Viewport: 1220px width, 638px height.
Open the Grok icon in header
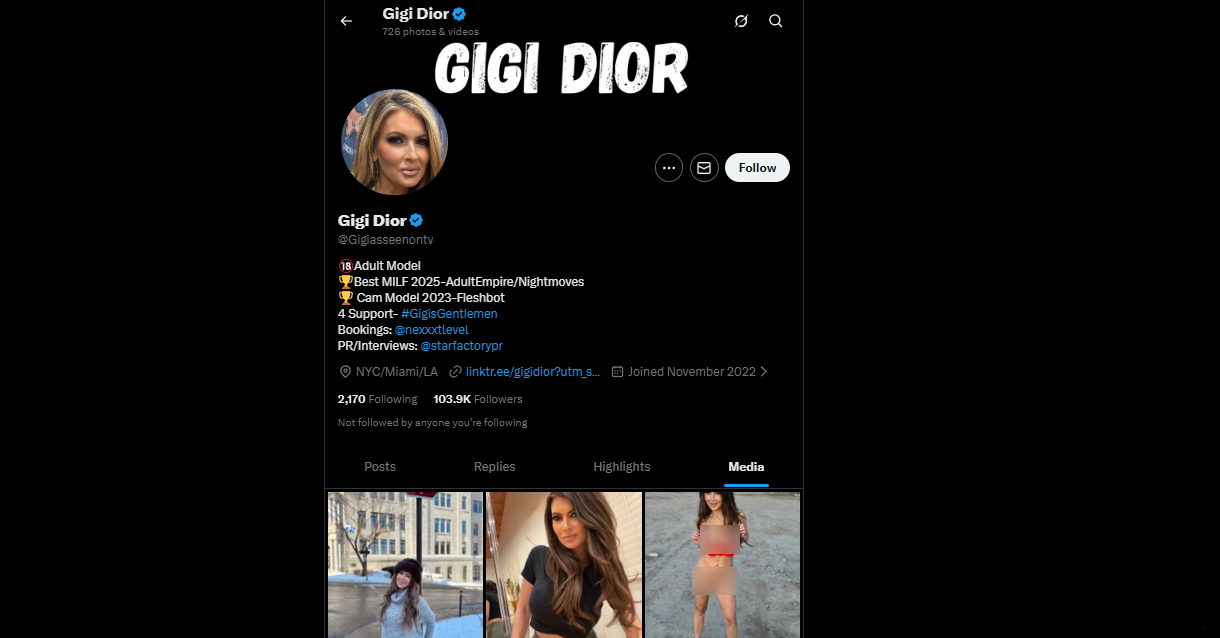741,21
